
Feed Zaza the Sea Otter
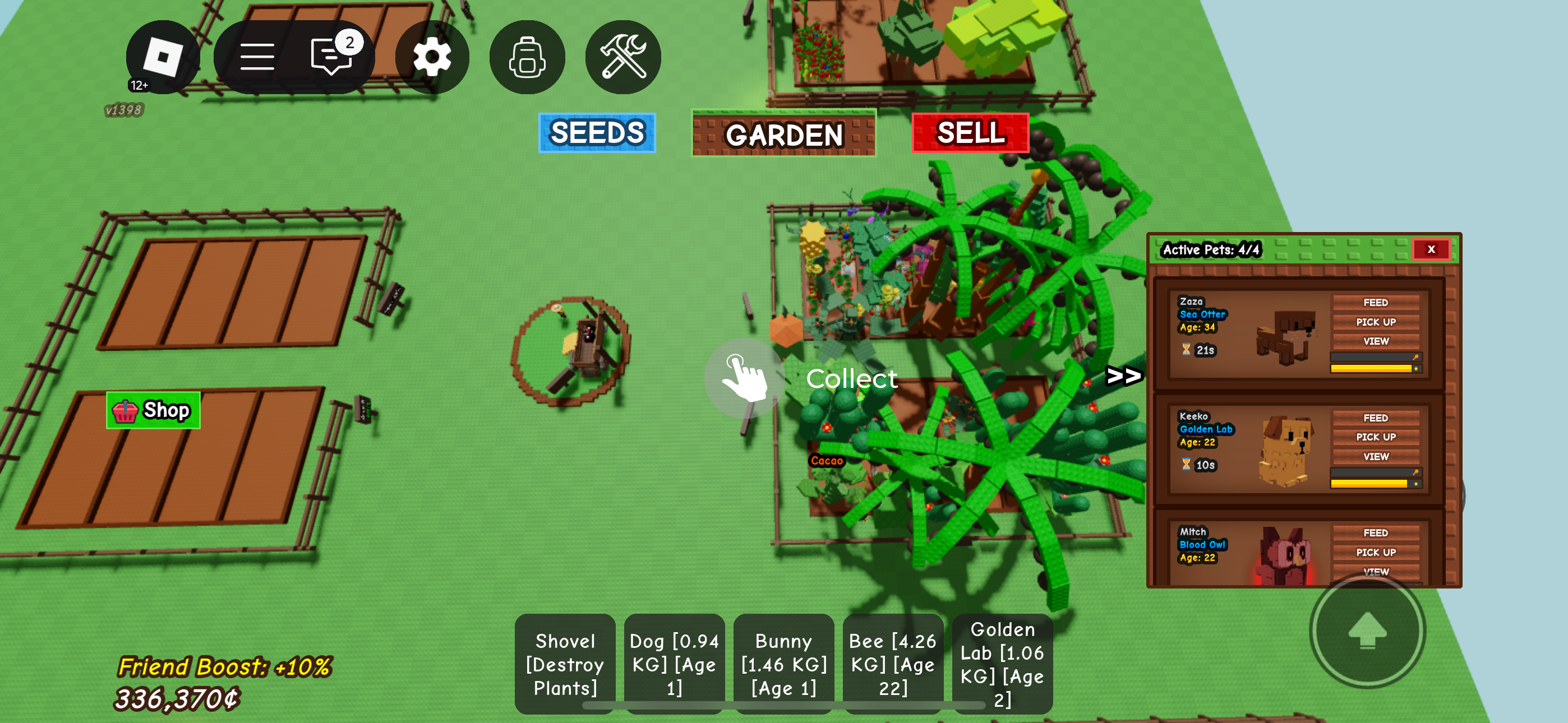[1375, 303]
